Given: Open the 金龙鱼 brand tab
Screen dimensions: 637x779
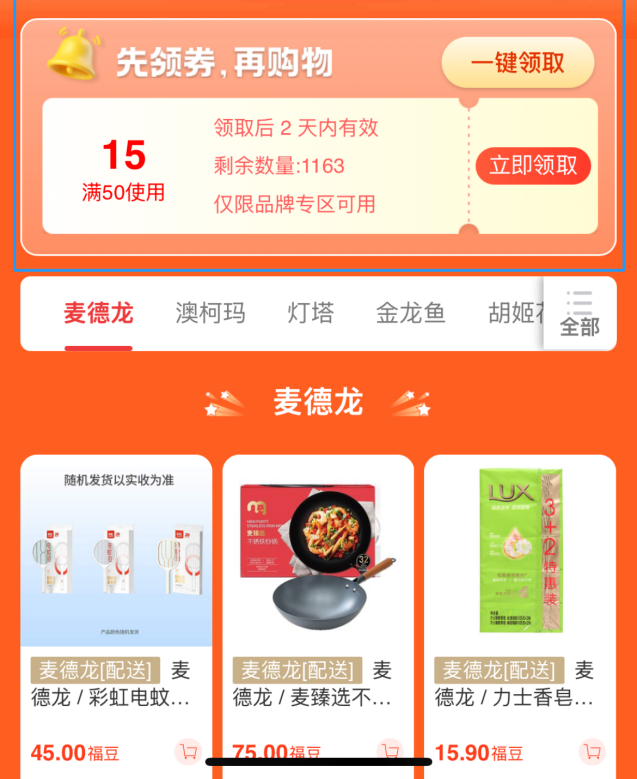Looking at the screenshot, I should point(410,313).
